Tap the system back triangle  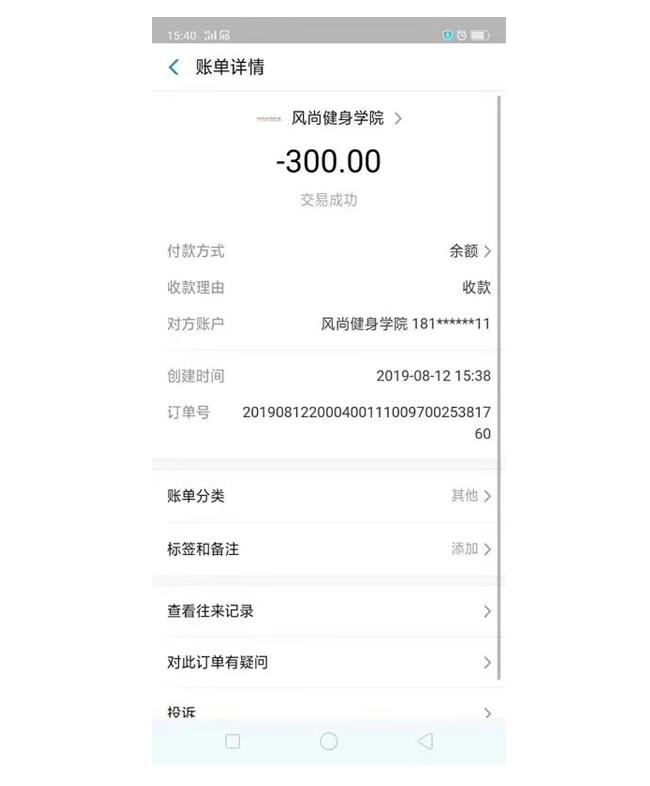pos(425,741)
